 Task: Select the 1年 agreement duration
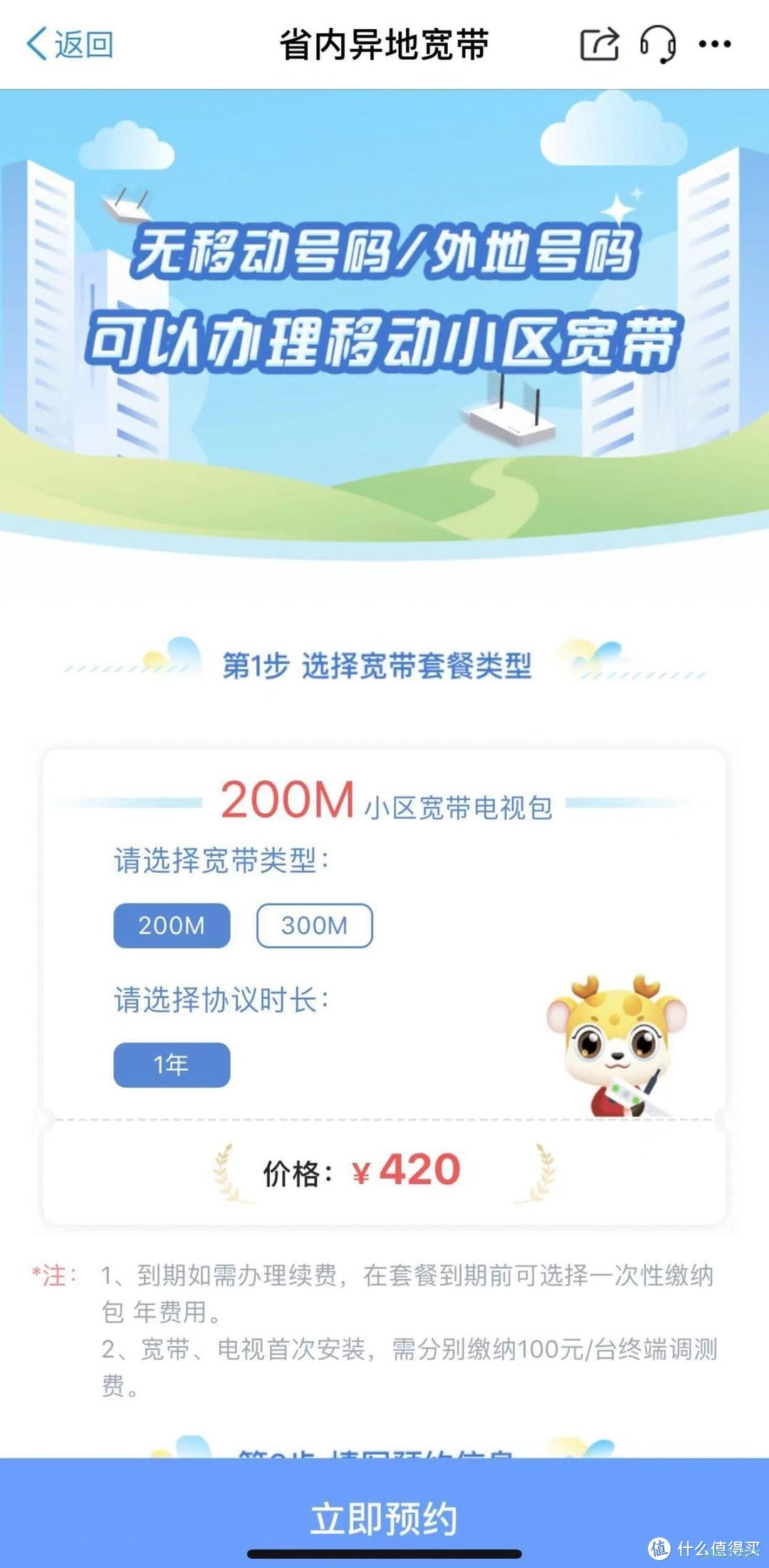[x=172, y=1065]
